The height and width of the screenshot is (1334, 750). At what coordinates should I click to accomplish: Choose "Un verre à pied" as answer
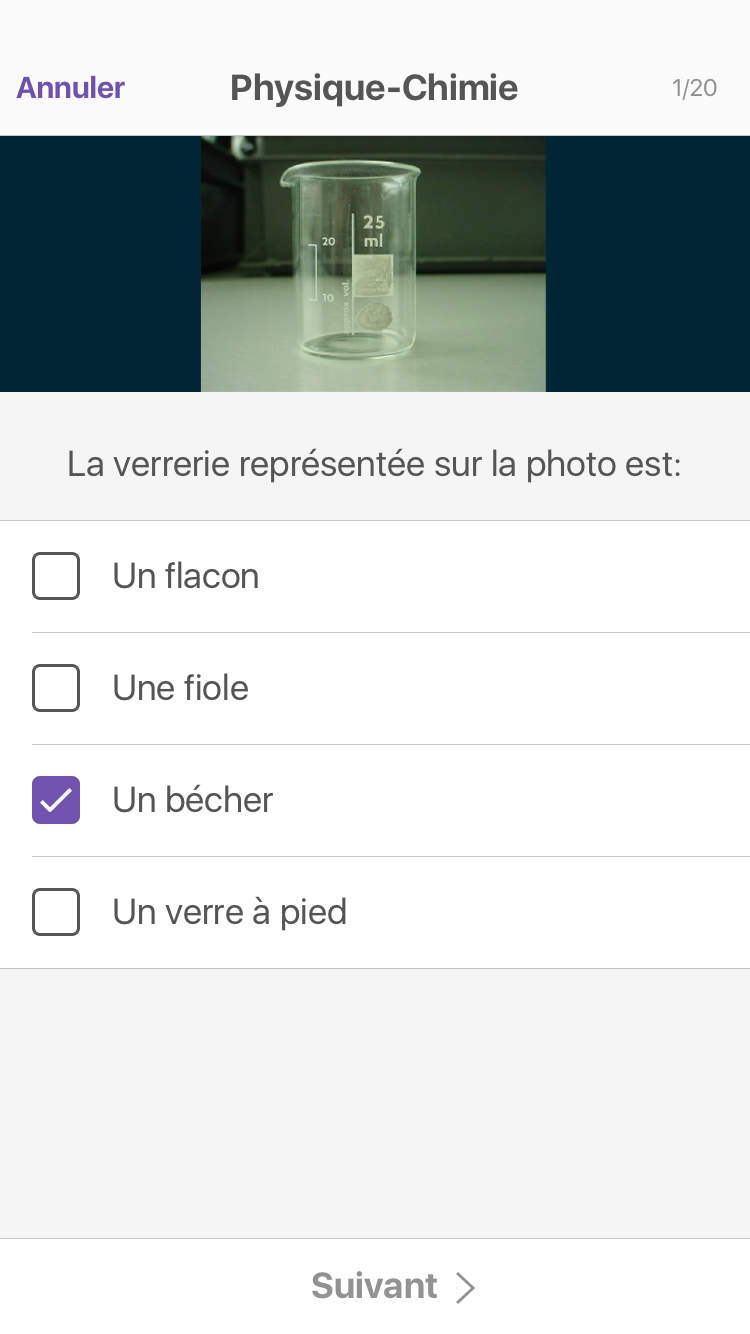click(x=56, y=912)
